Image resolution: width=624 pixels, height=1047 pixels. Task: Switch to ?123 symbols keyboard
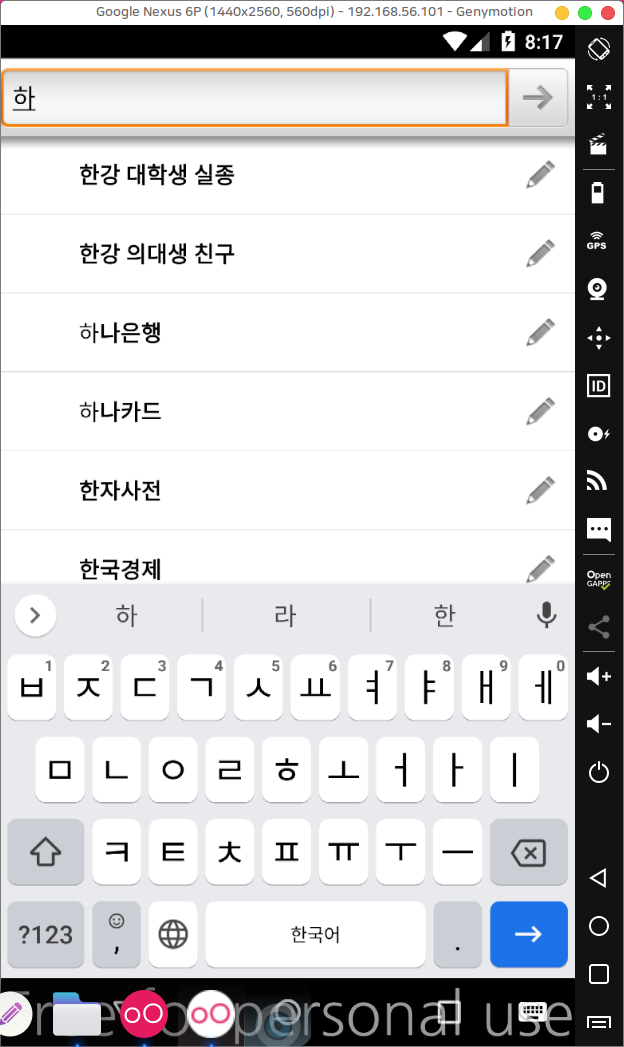pos(46,935)
